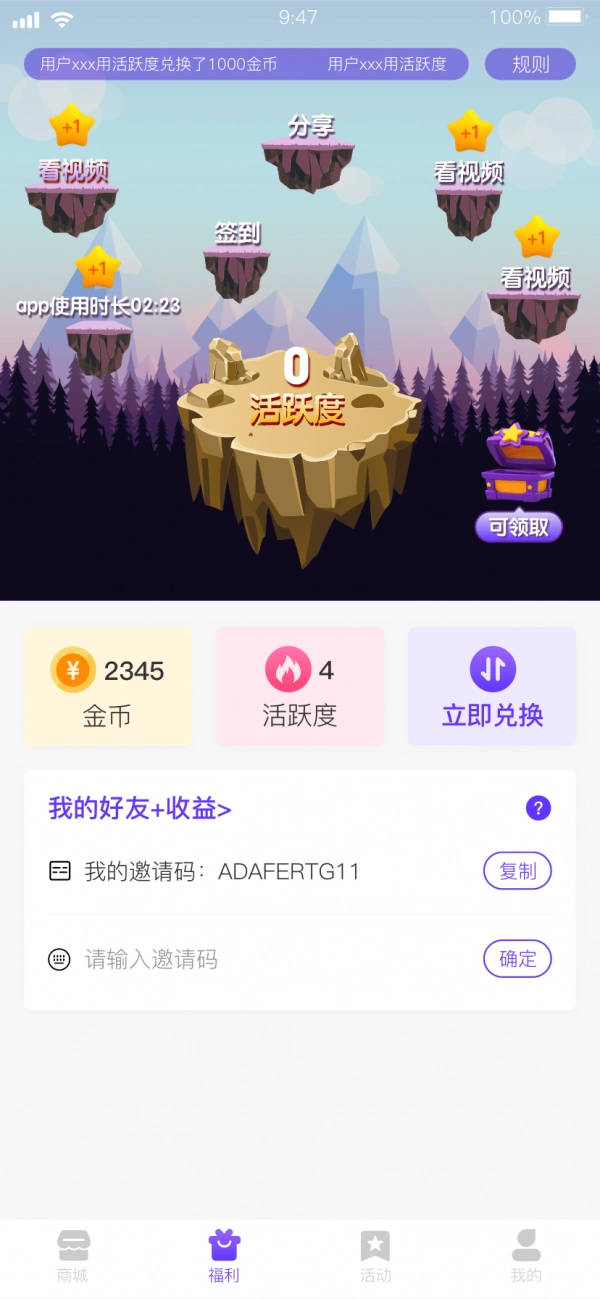Open the 规则 rules button

530,64
